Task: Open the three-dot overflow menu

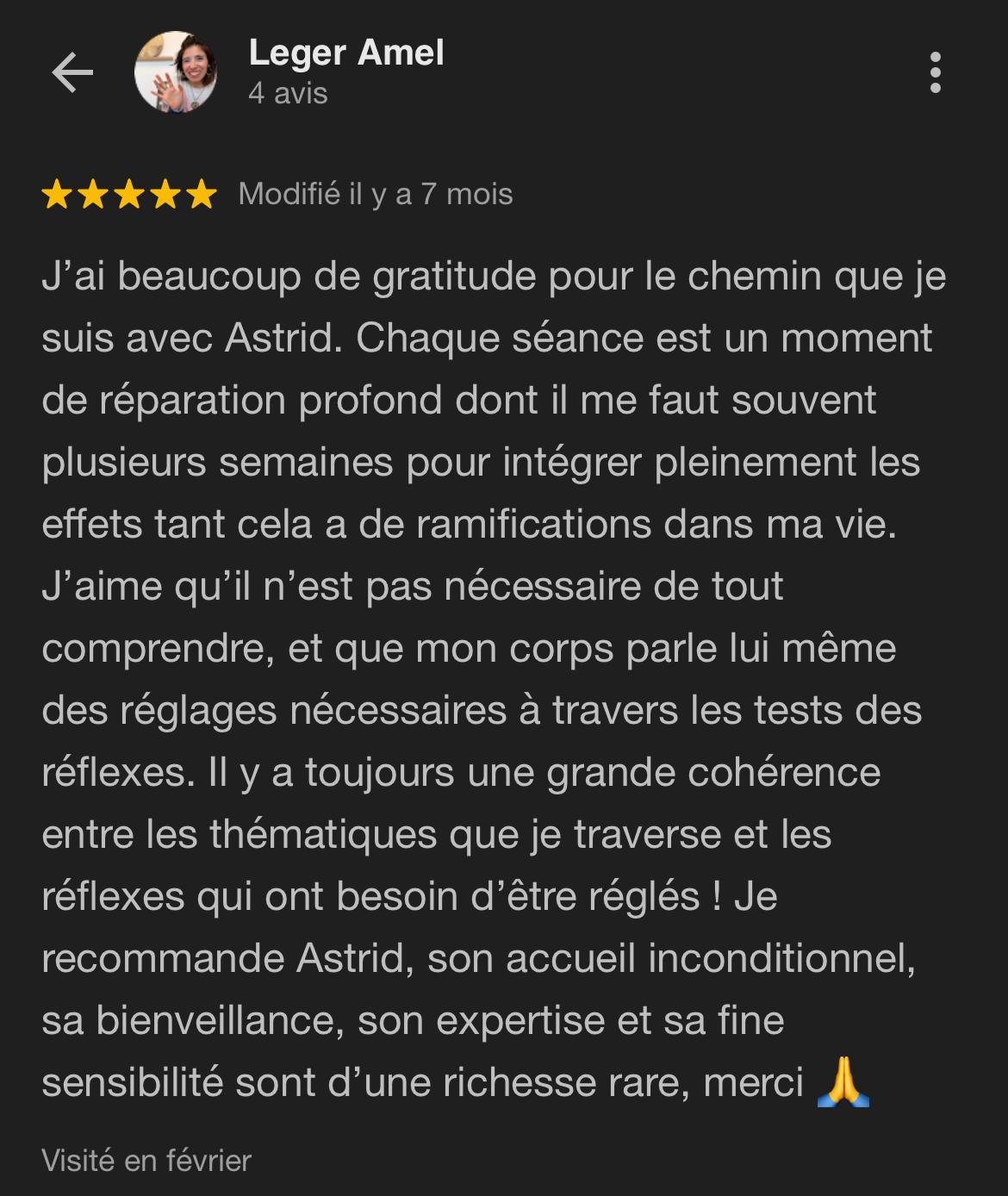Action: click(x=936, y=72)
